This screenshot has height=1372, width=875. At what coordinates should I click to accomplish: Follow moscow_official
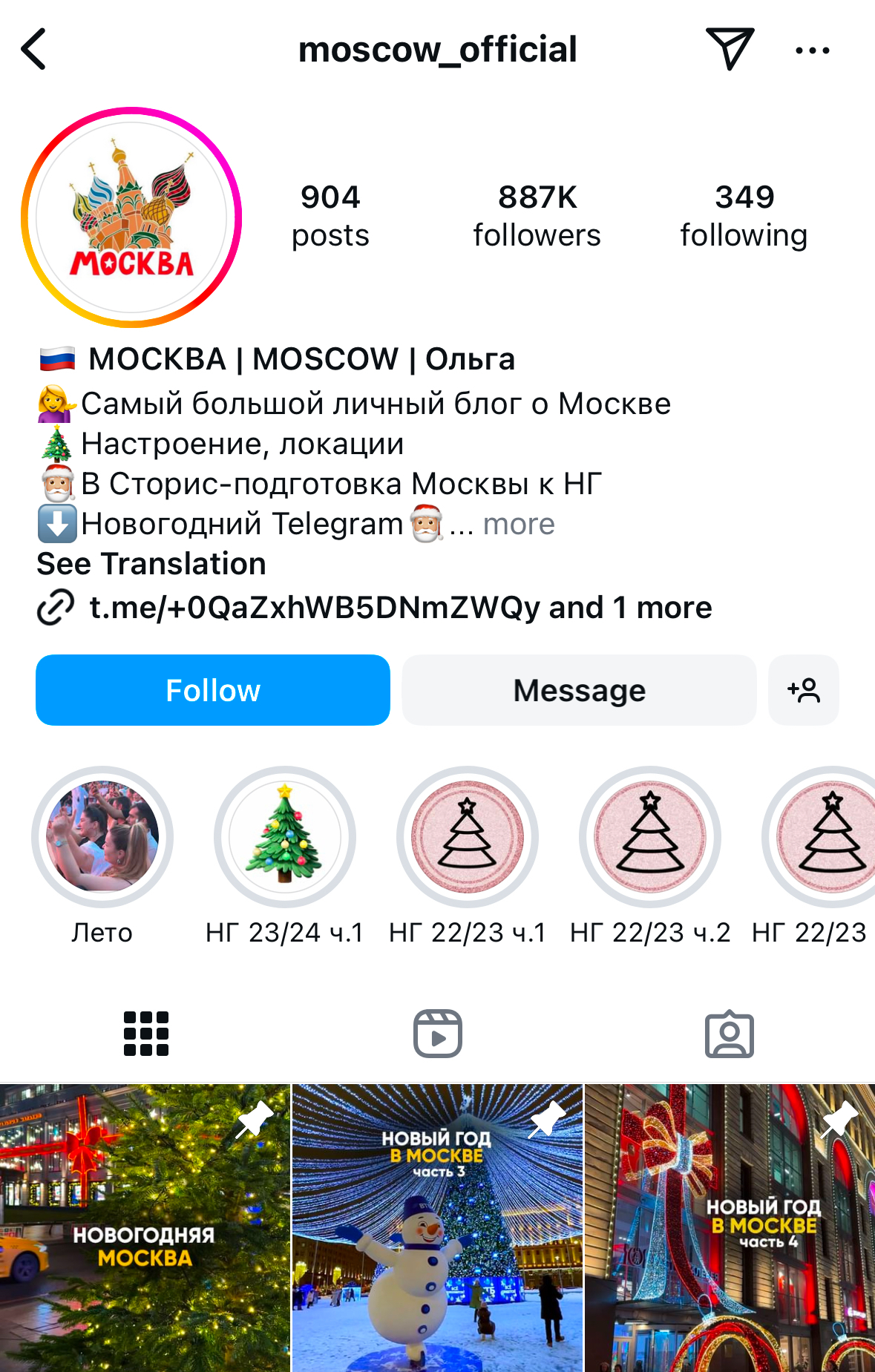tap(213, 690)
